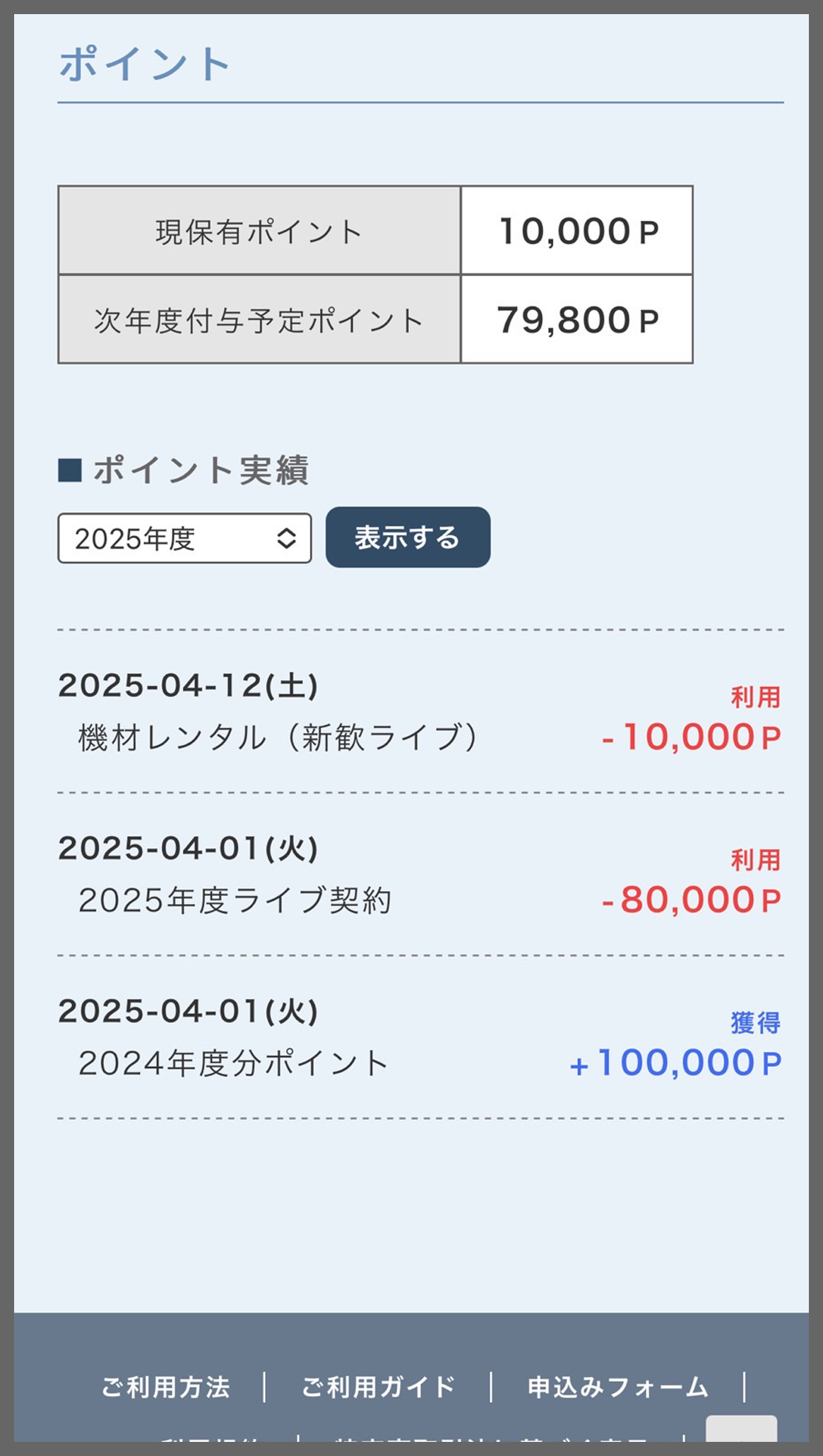
Task: Open the 年度 (fiscal year) dropdown
Action: click(184, 538)
